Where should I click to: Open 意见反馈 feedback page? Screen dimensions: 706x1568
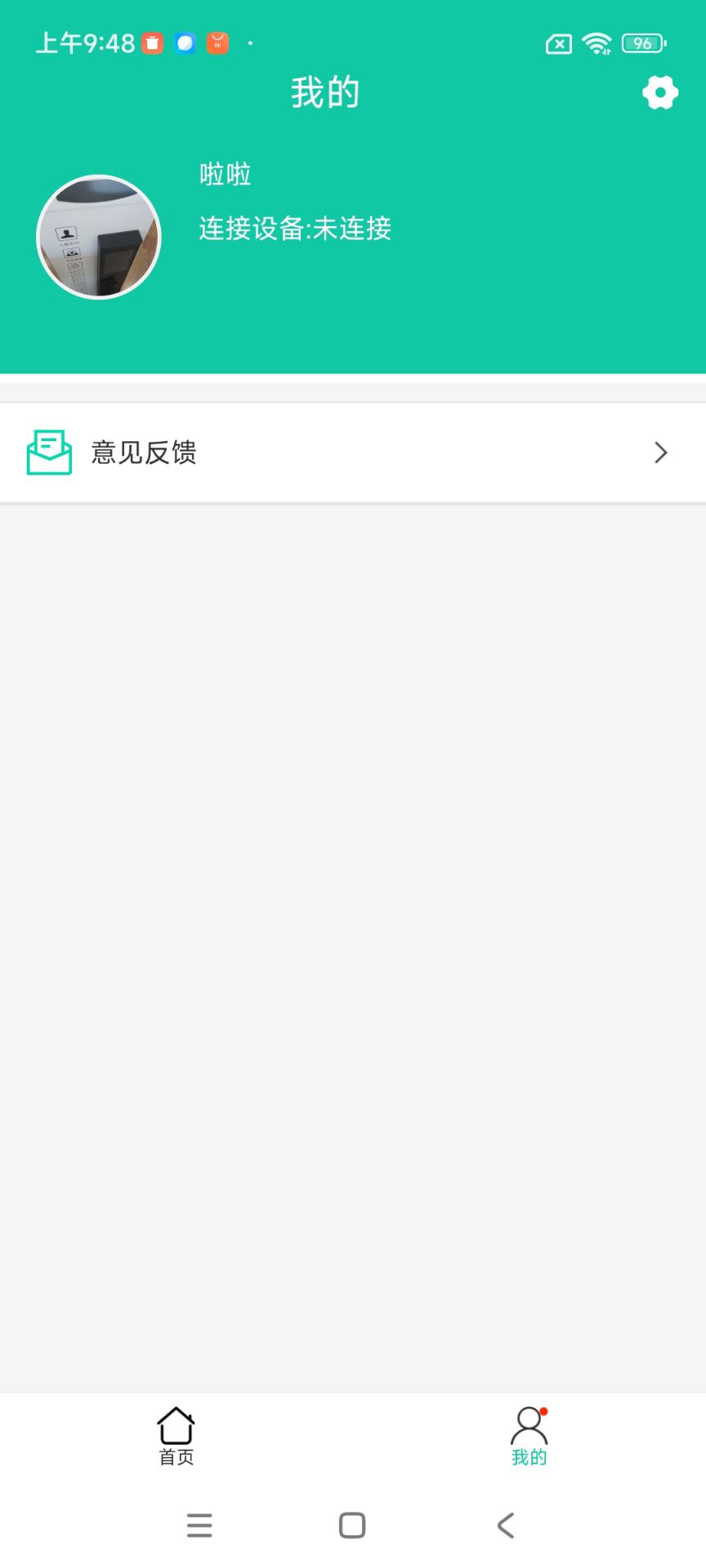click(x=145, y=452)
